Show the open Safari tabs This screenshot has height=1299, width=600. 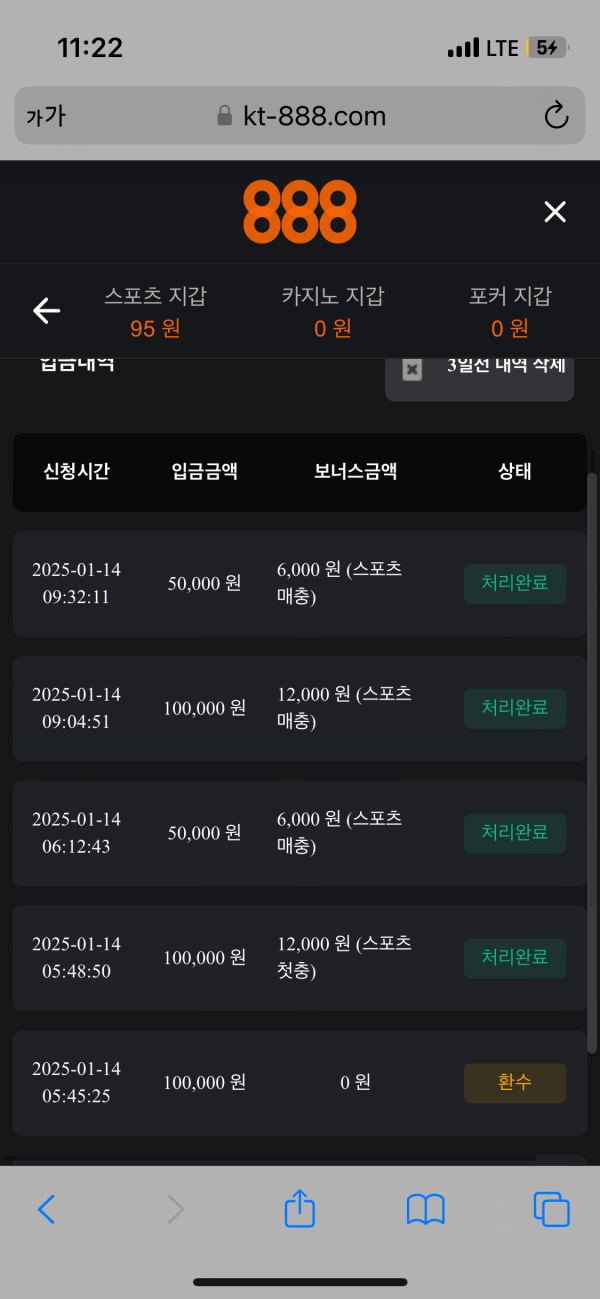click(x=551, y=1210)
